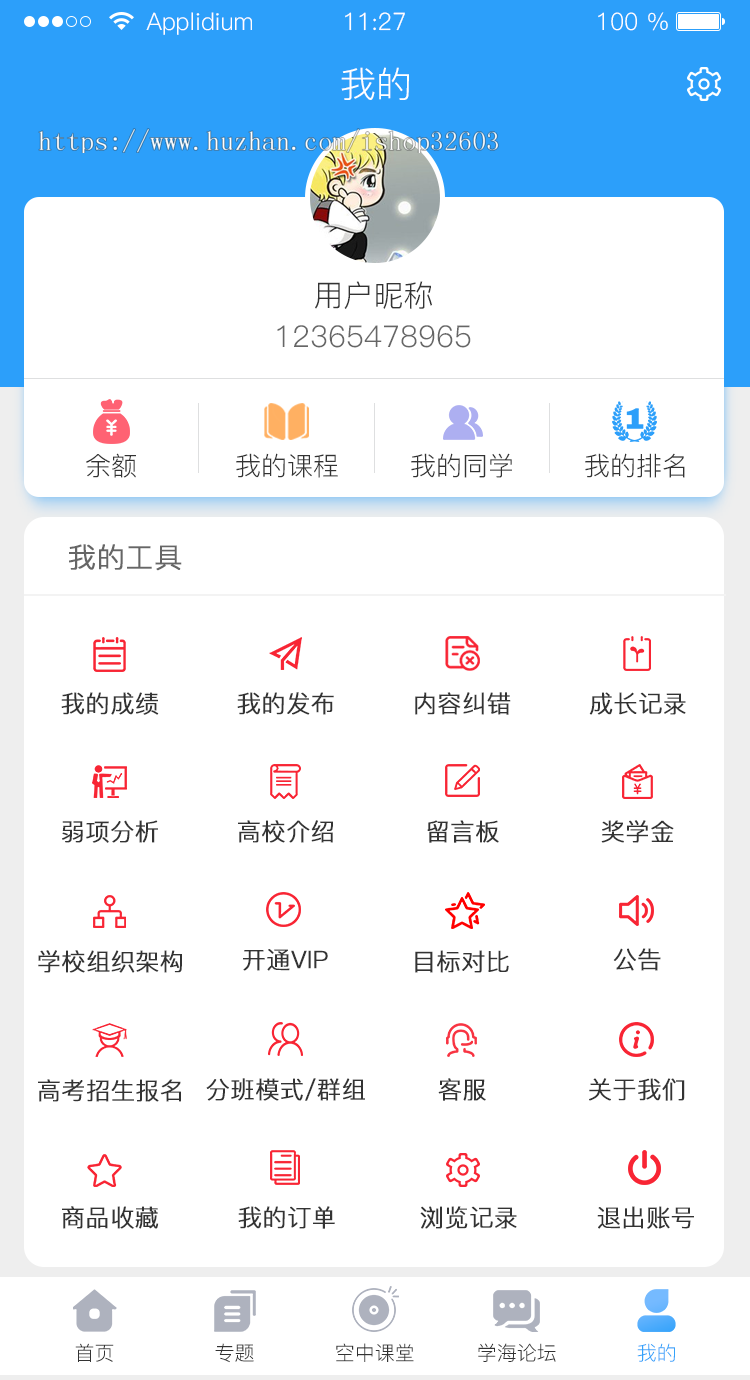
Task: Check 我的排名 ranking icon
Action: [637, 437]
